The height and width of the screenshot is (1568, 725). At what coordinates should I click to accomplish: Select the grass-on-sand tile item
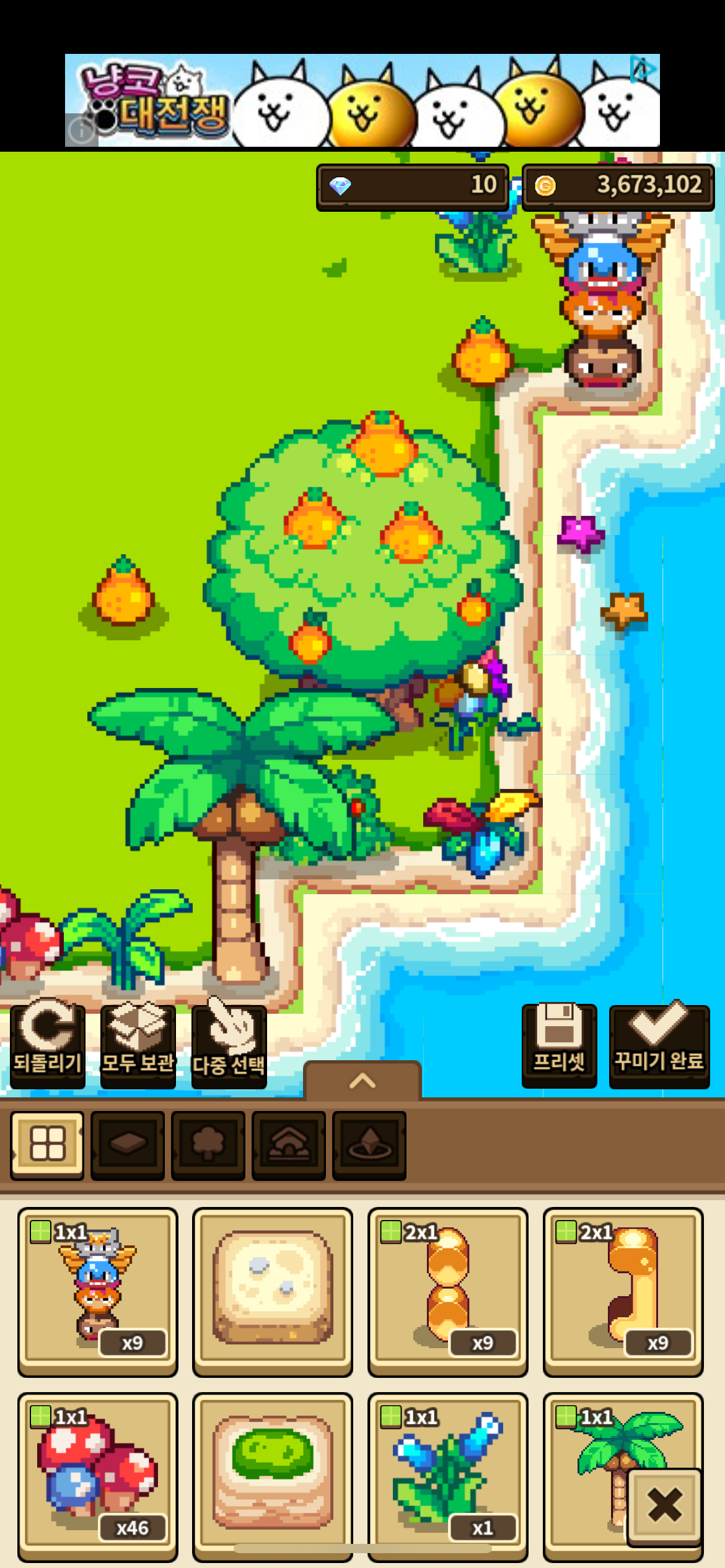273,1475
